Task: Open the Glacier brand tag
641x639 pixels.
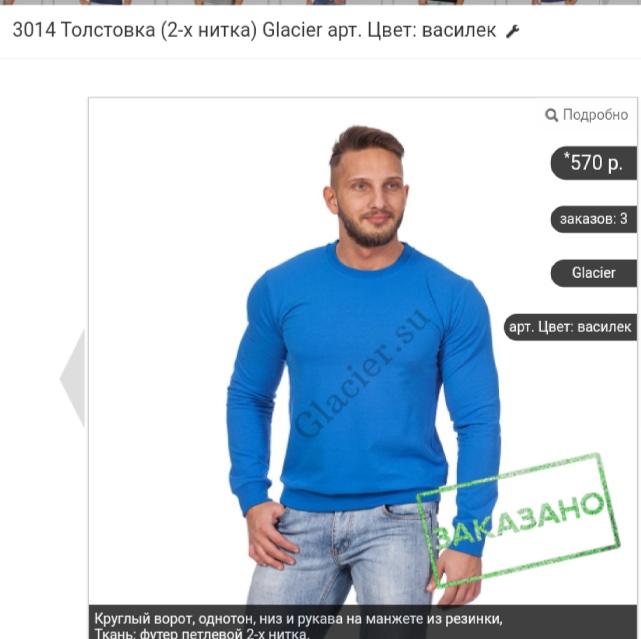Action: pyautogui.click(x=593, y=273)
